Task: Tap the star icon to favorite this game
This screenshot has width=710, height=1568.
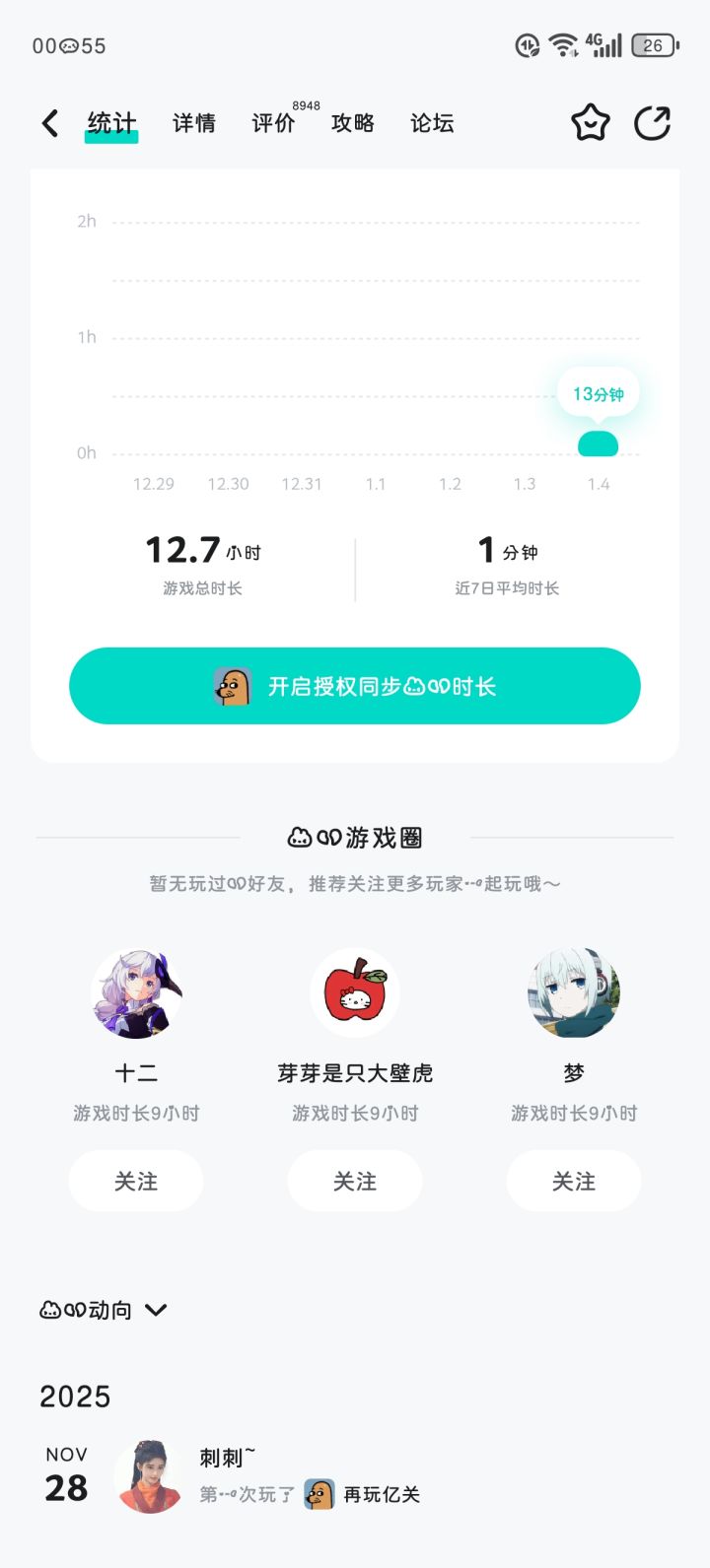Action: [x=590, y=122]
